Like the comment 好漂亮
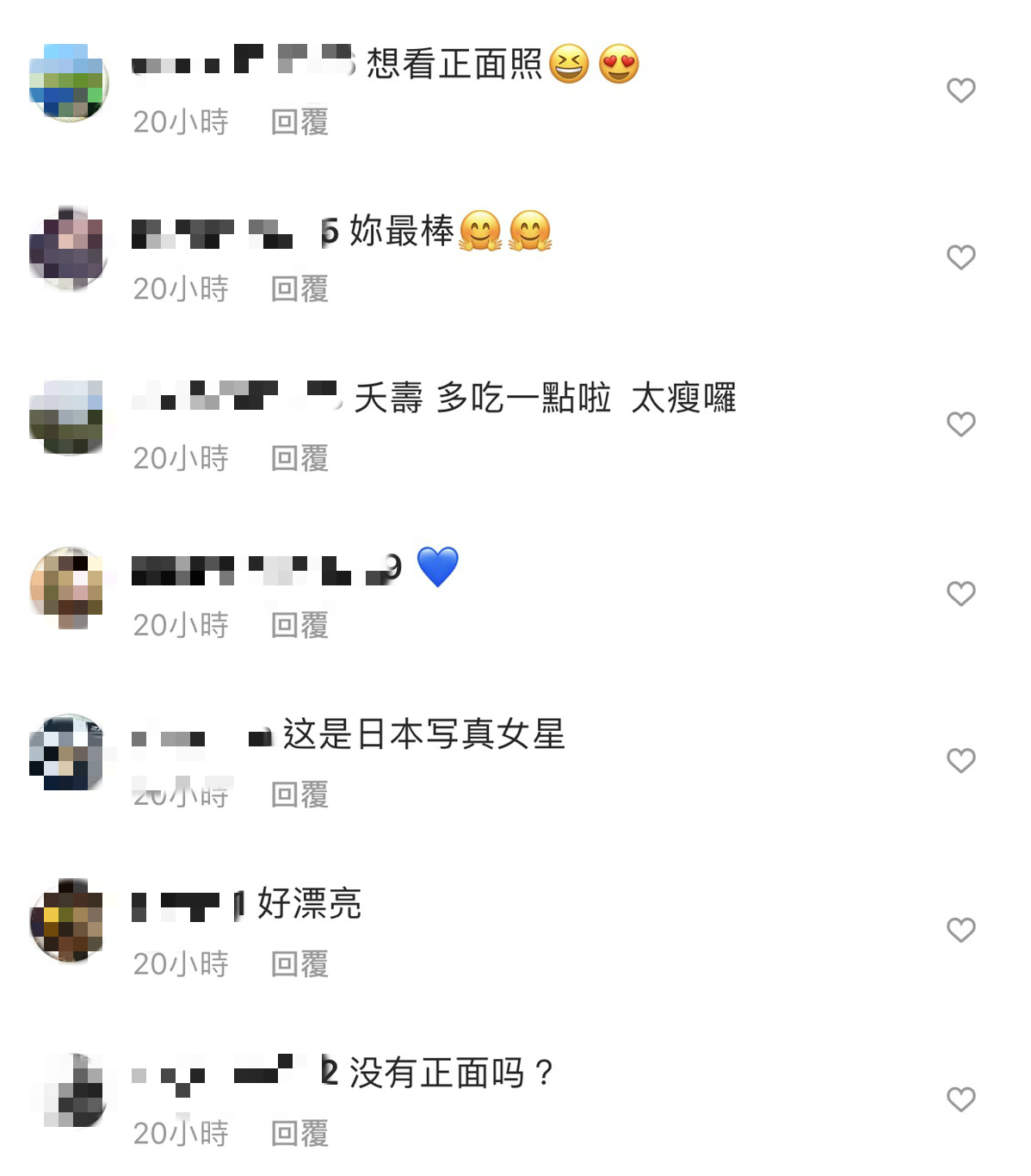Viewport: 1031px width, 1176px height. click(960, 931)
